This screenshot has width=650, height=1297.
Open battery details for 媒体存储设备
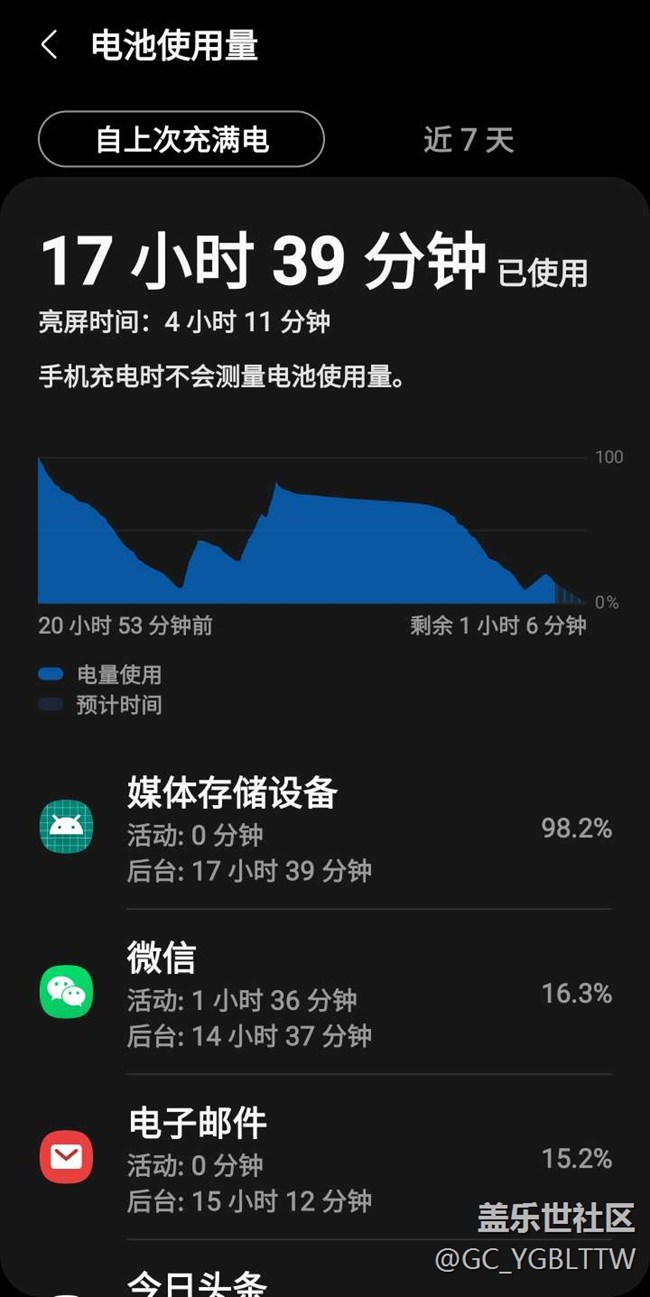[x=325, y=828]
